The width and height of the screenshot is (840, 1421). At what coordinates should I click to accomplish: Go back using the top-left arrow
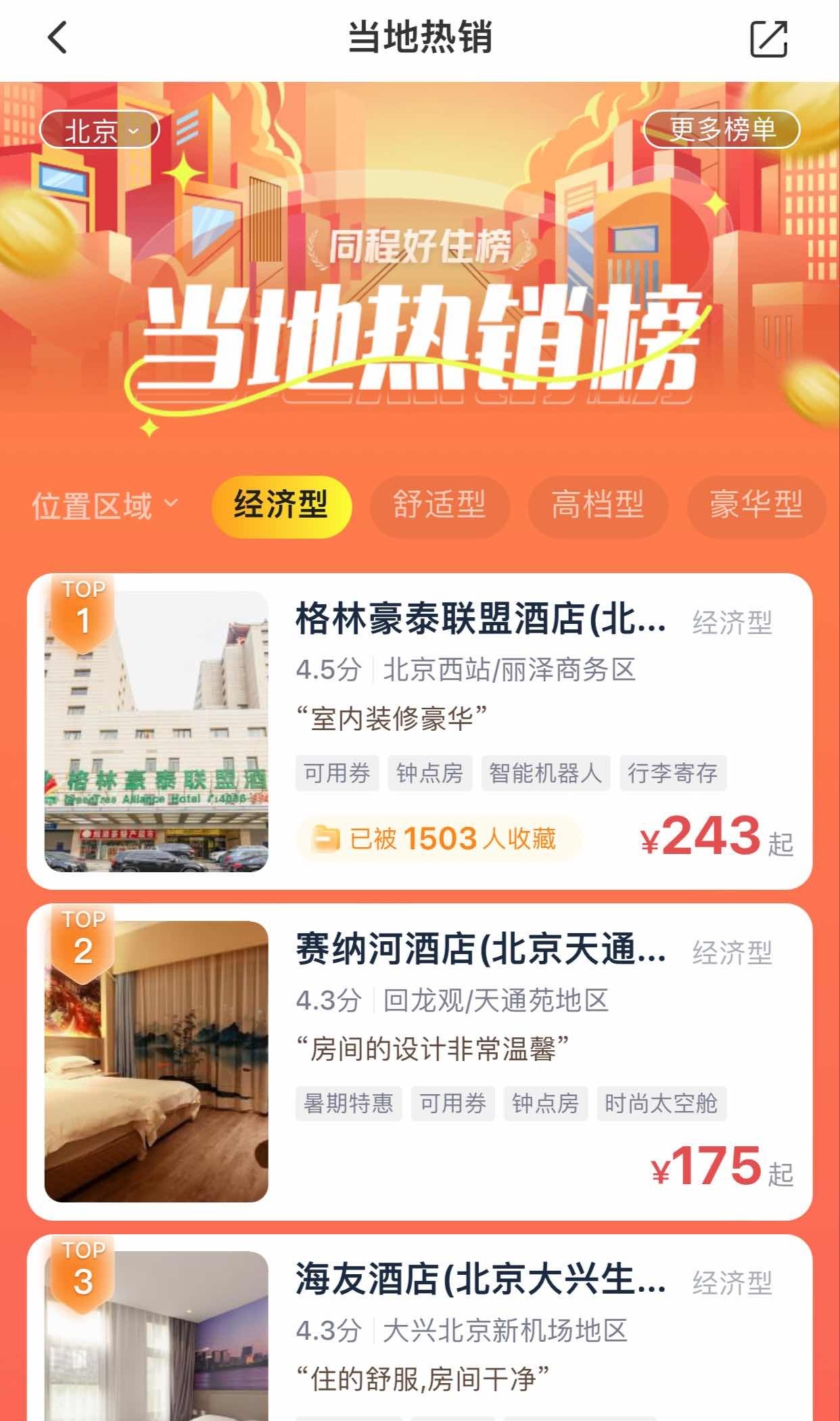click(x=58, y=37)
